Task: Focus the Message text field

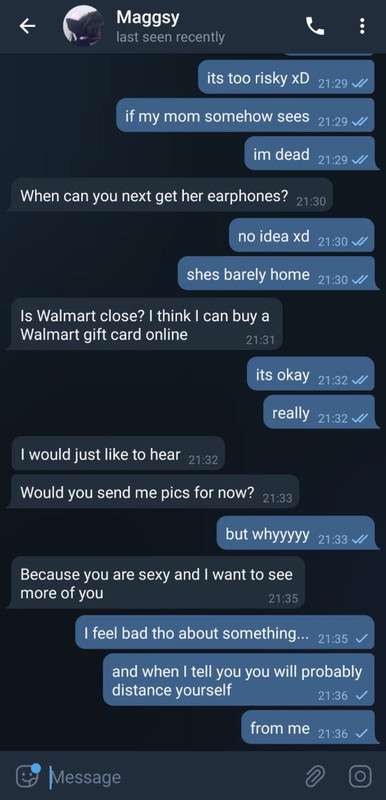Action: point(173,777)
